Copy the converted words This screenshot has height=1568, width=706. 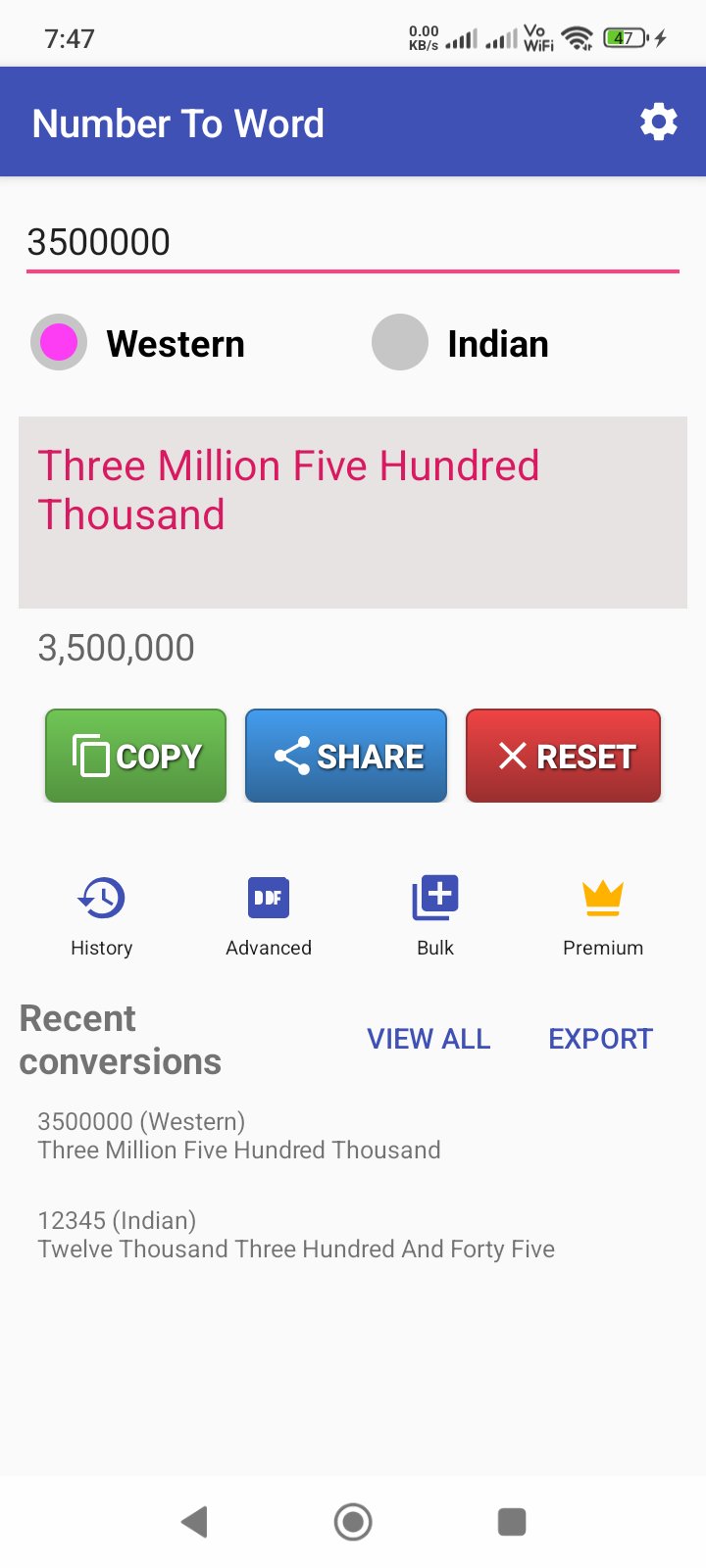click(x=136, y=756)
